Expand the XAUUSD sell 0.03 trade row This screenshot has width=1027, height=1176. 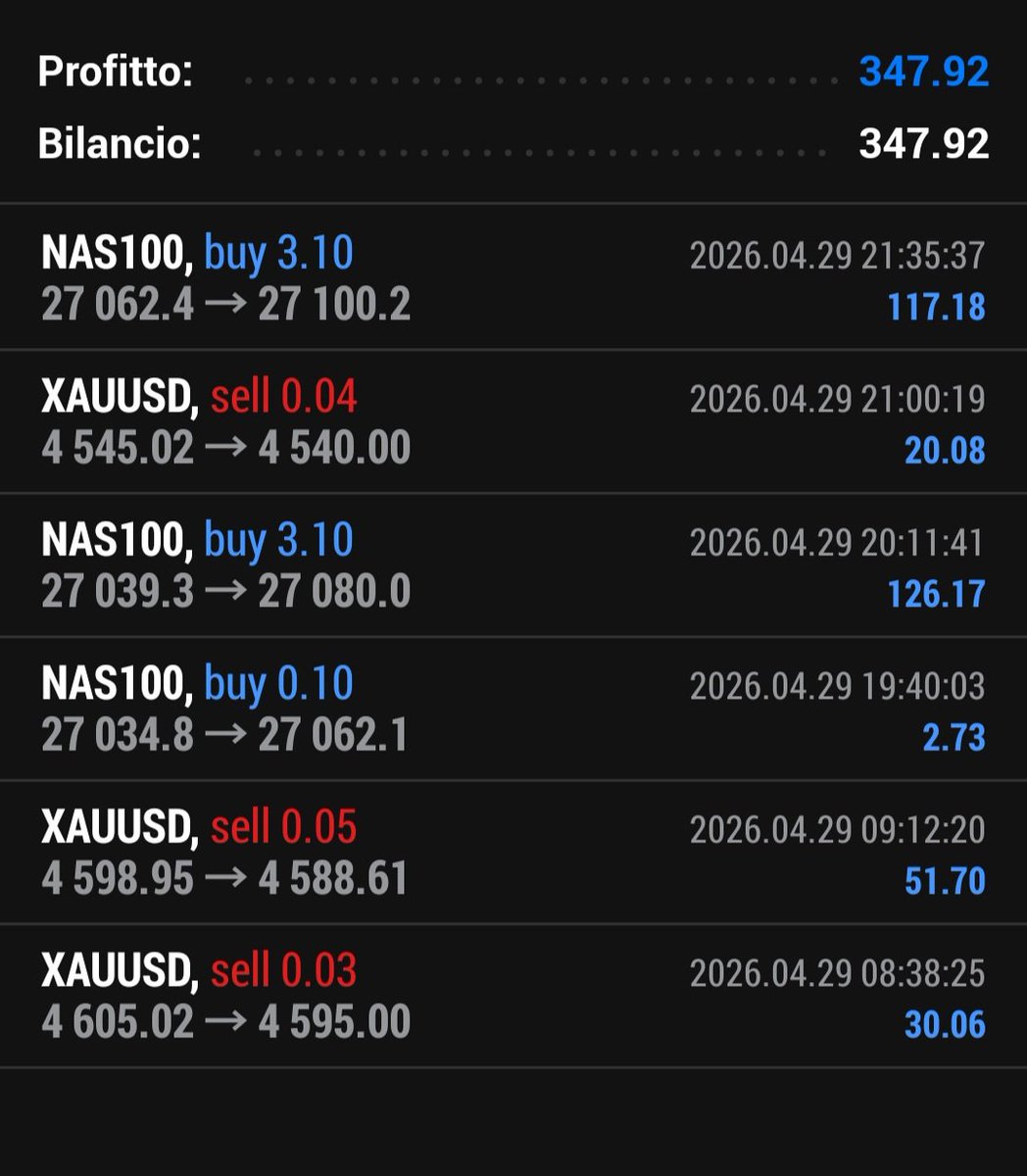[513, 996]
